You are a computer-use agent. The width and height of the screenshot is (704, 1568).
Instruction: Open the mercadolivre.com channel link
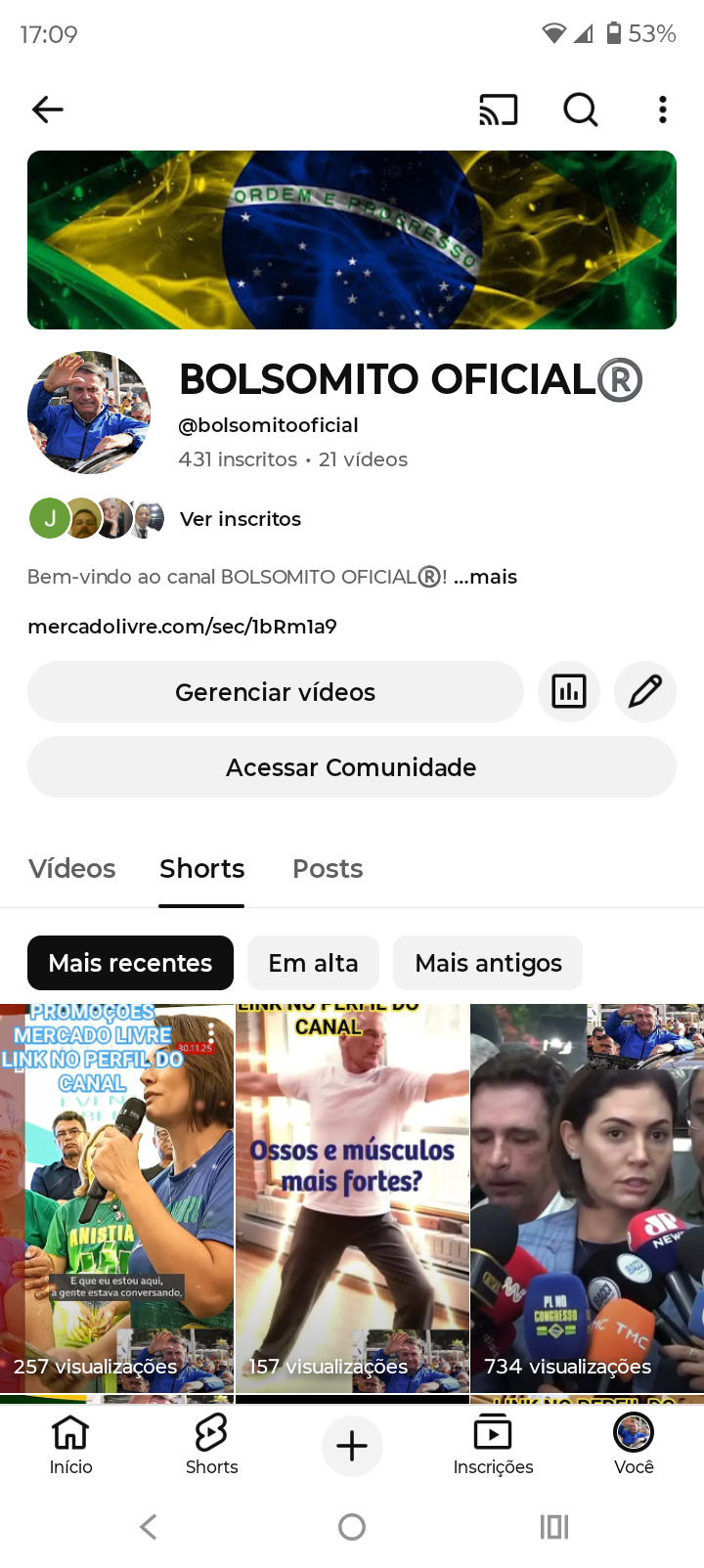point(182,627)
